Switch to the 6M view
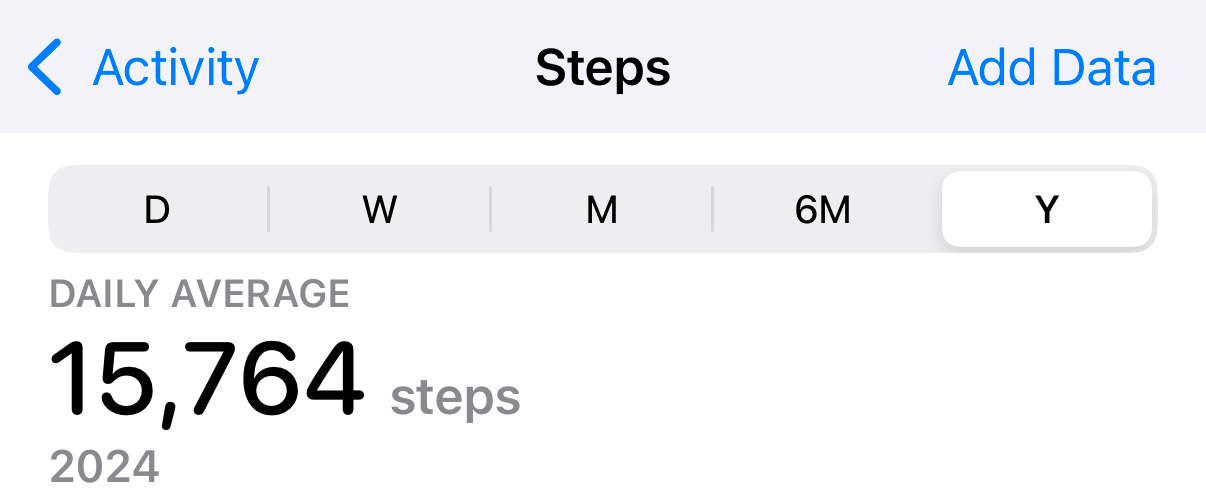The height and width of the screenshot is (499, 1206). (822, 210)
